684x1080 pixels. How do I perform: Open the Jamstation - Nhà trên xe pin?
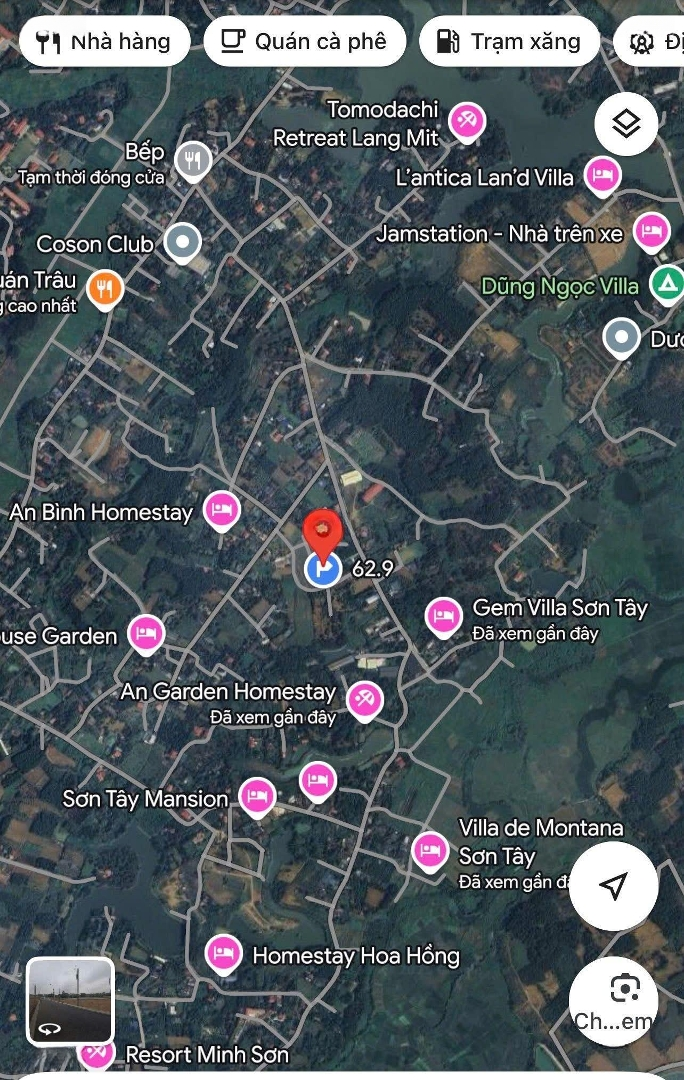[652, 231]
